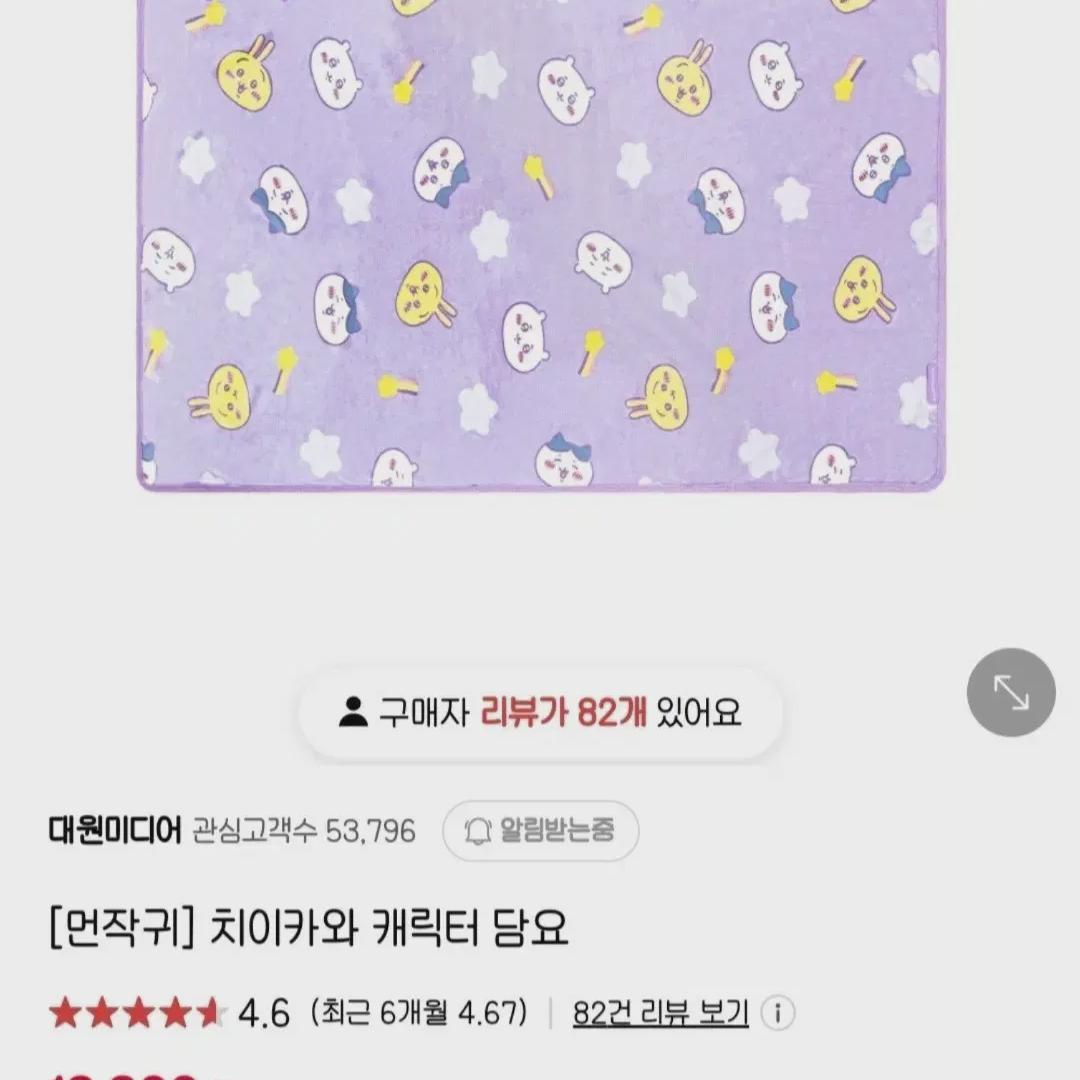View the 82건 리뷰 보기 link
The width and height of the screenshot is (1080, 1080).
tap(660, 1014)
